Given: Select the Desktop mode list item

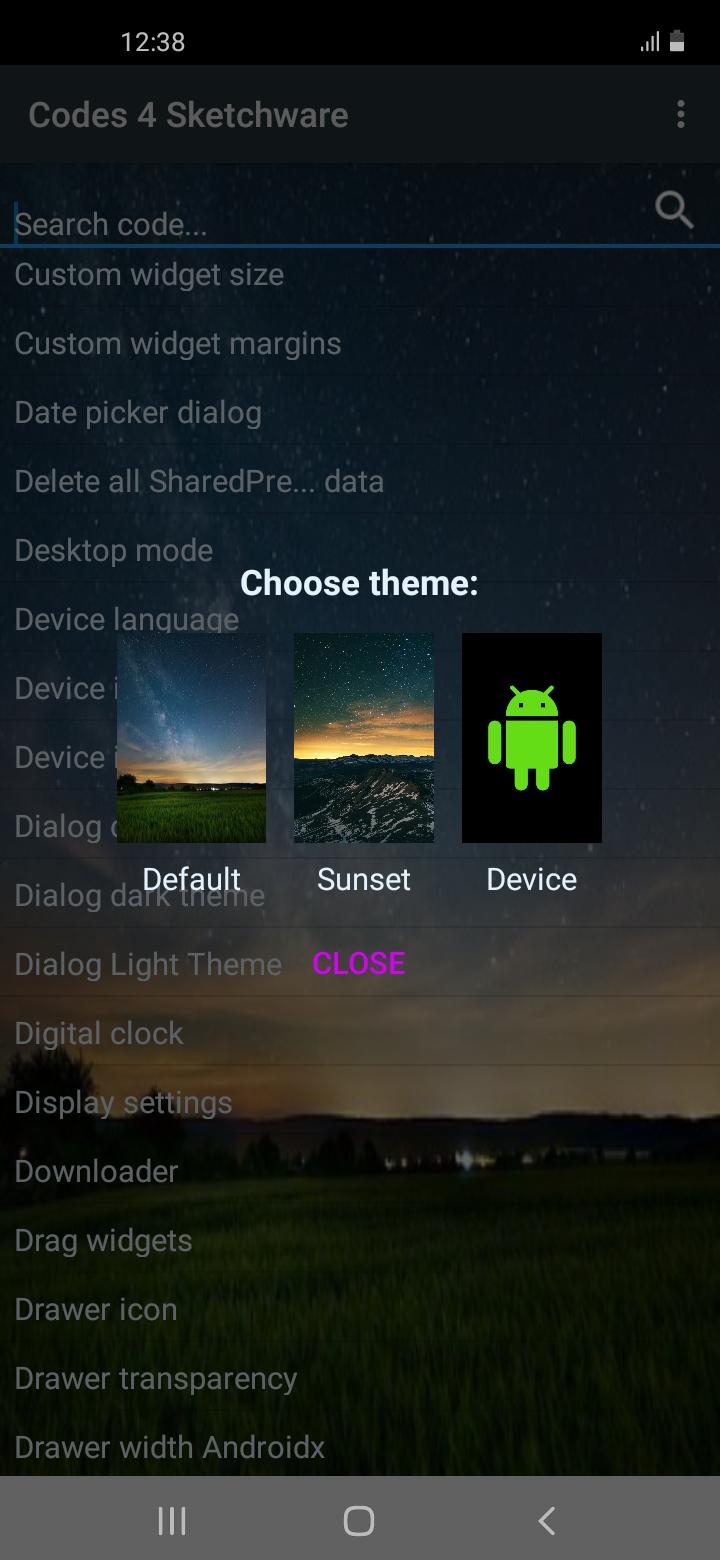Looking at the screenshot, I should (x=113, y=550).
